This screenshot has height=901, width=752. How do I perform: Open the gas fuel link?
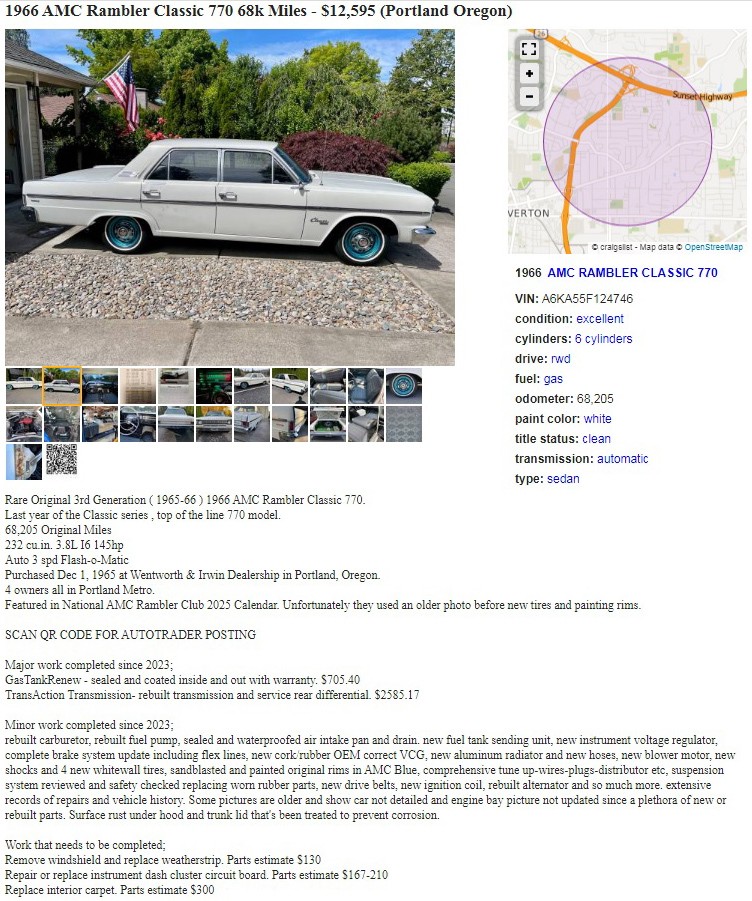(553, 379)
